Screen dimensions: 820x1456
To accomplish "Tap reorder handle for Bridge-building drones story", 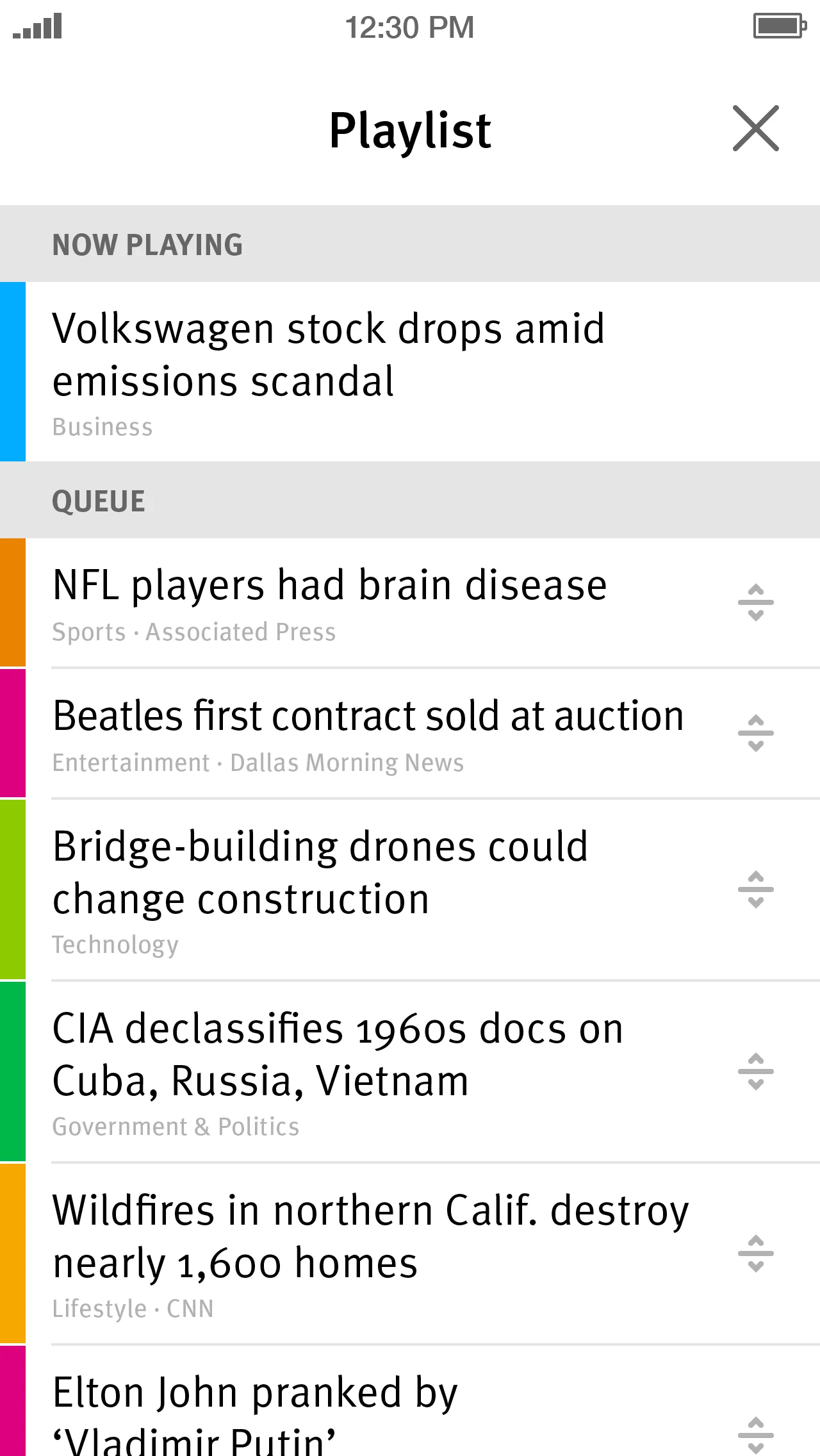I will tap(756, 889).
